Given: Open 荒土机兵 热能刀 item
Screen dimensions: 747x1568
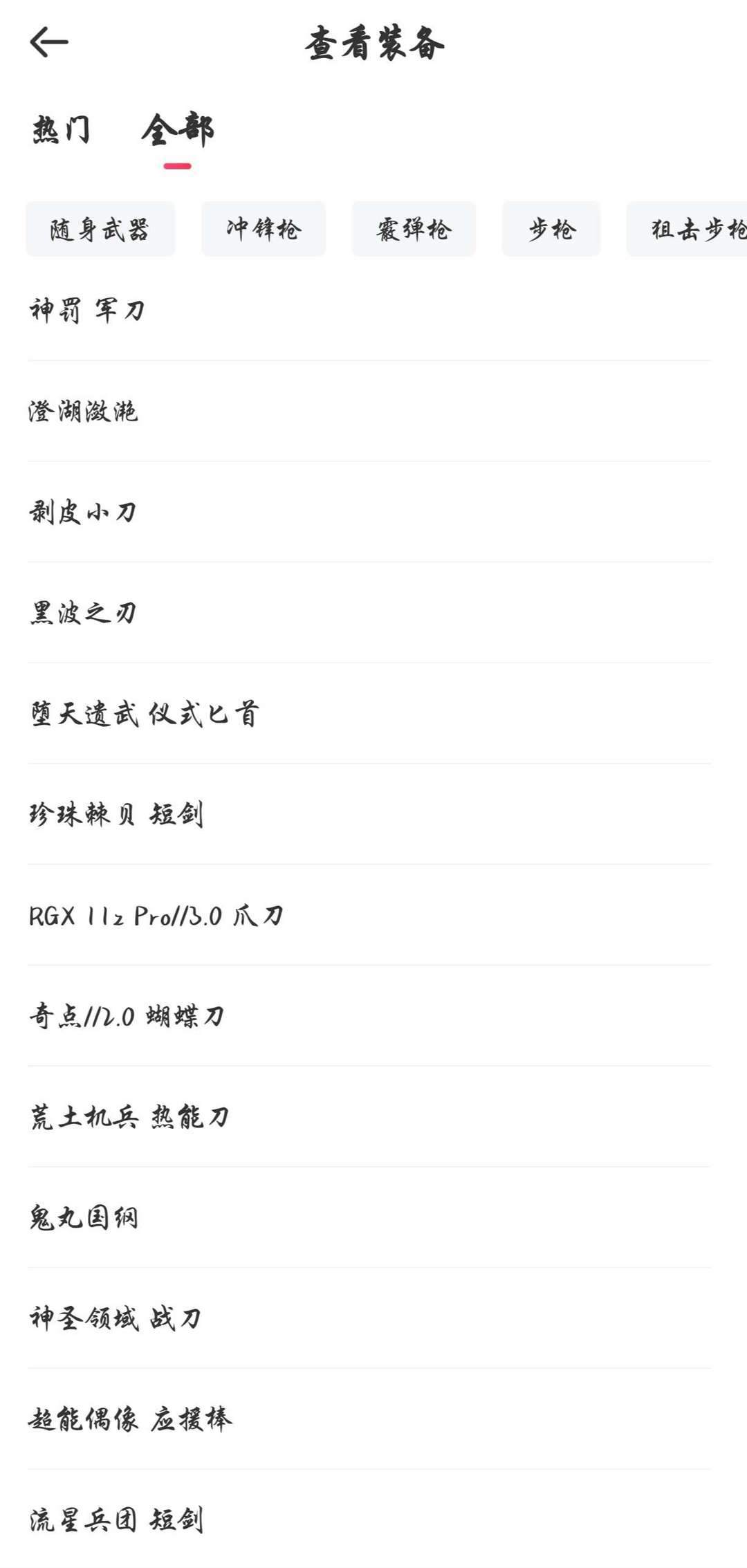Looking at the screenshot, I should (369, 1116).
